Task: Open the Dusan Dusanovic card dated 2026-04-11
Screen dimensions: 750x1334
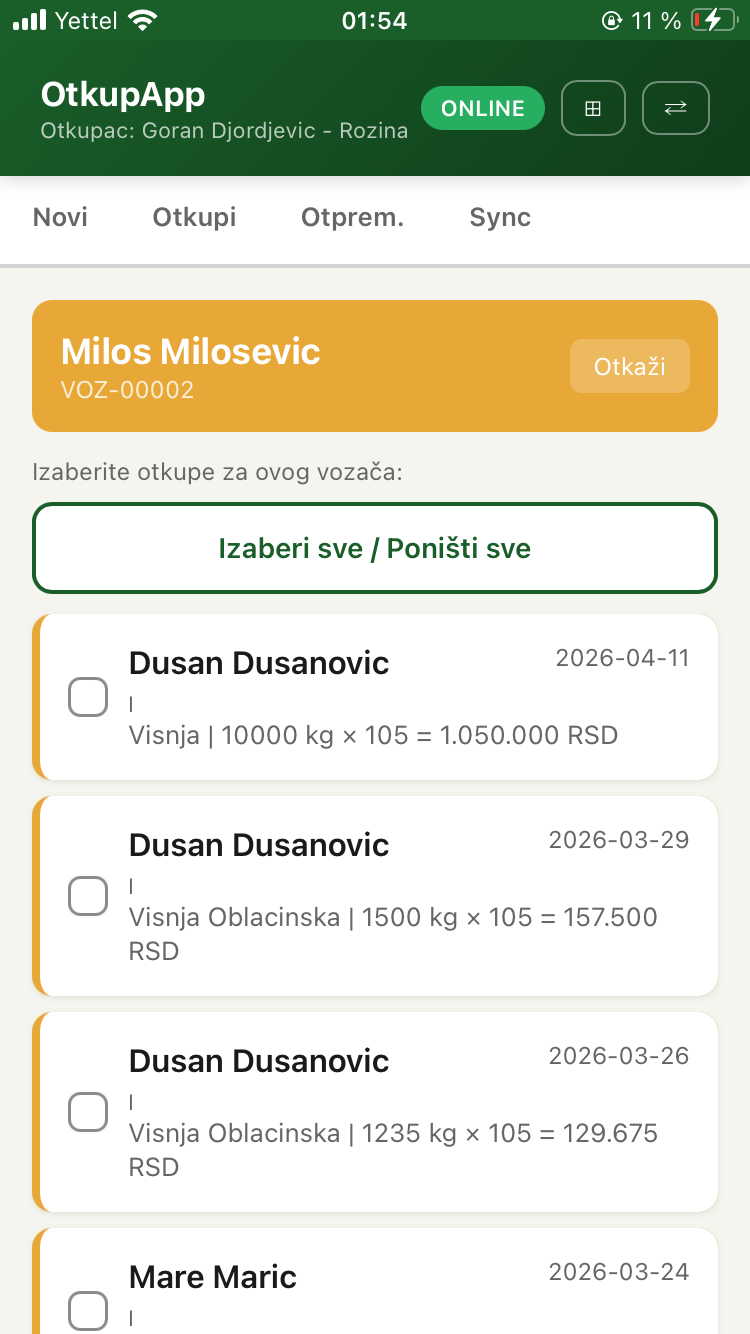Action: pyautogui.click(x=400, y=697)
